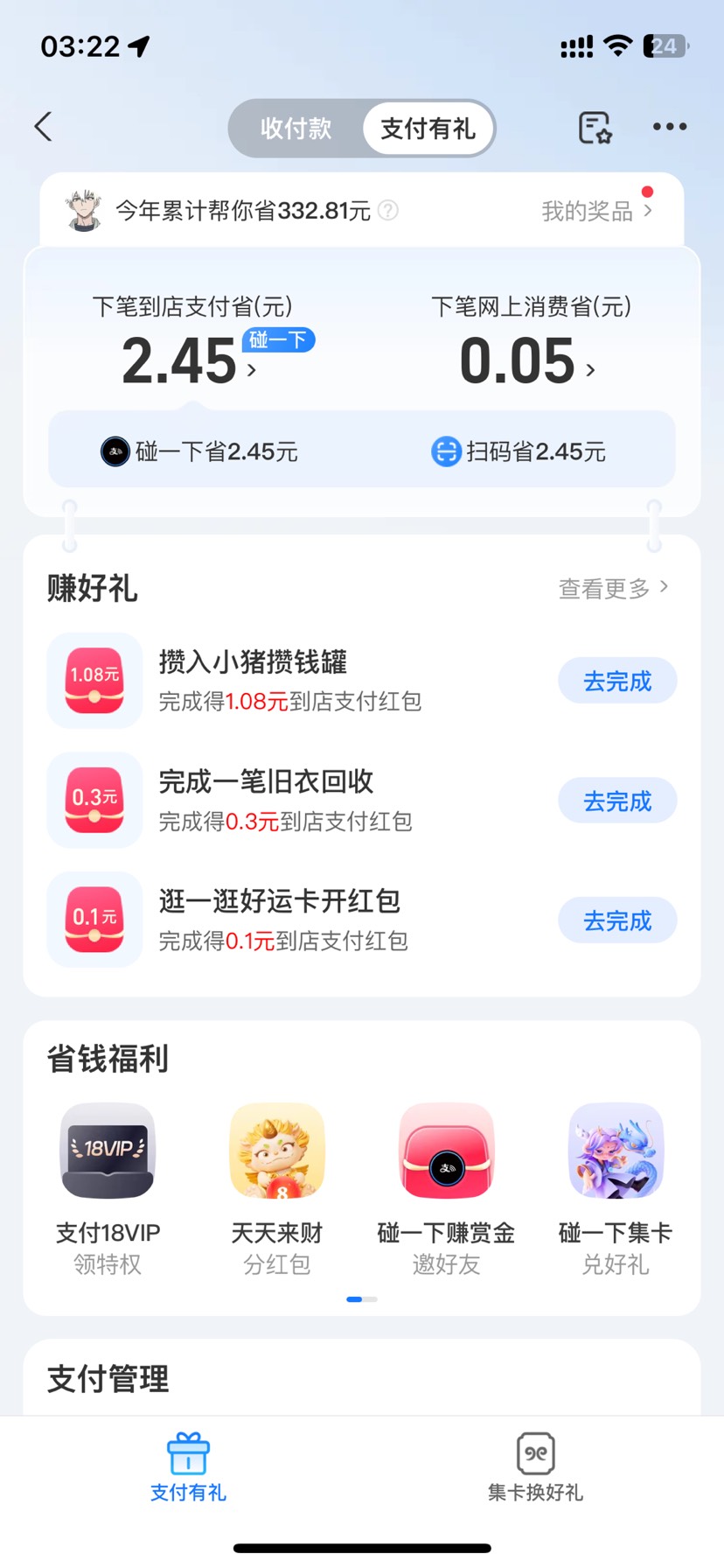724x1568 pixels.
Task: Tap 去完成 for 攒入小猪攒钱罐
Action: click(617, 681)
